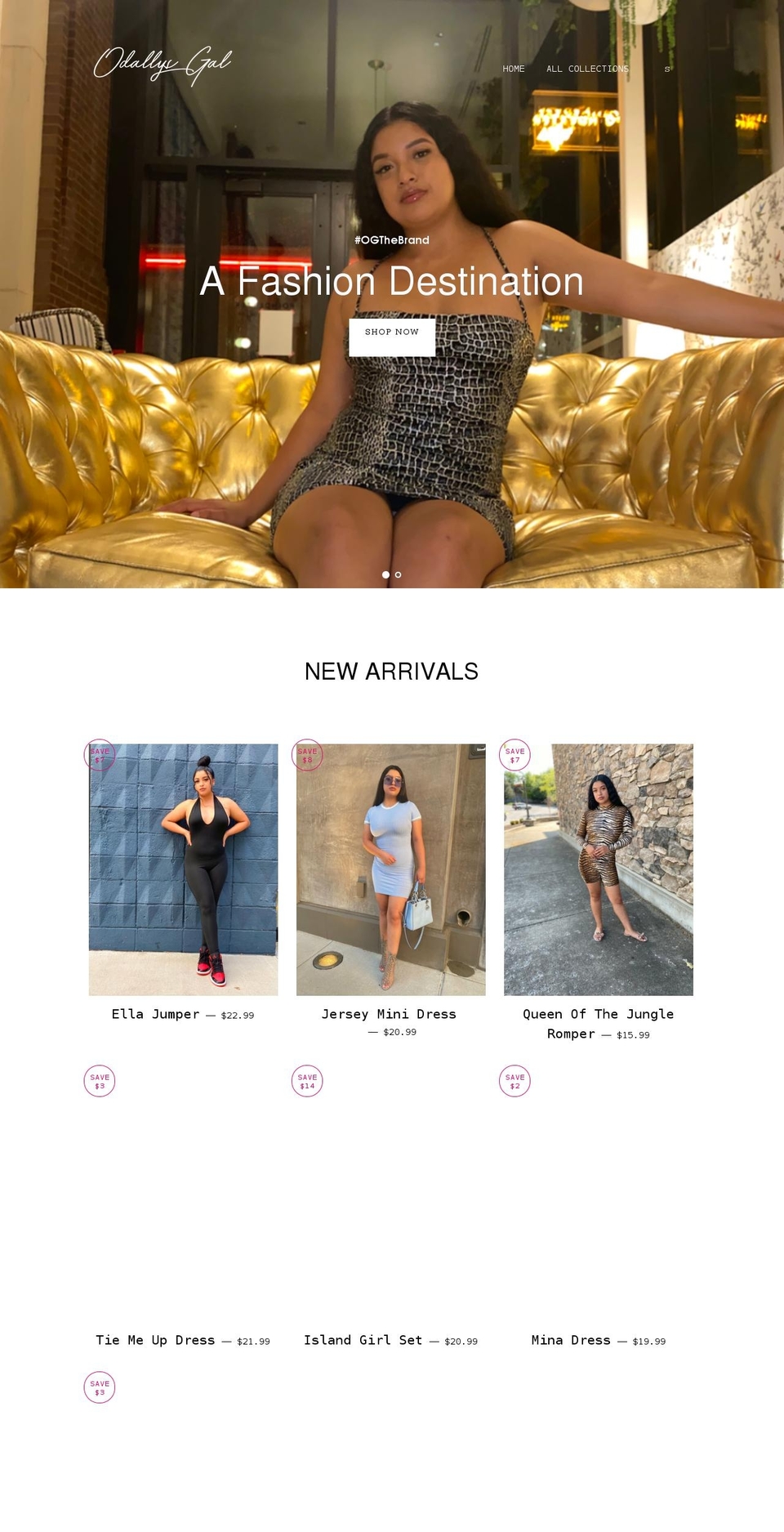Click the SAVE $2 badge above Mina Dress

pos(514,1081)
